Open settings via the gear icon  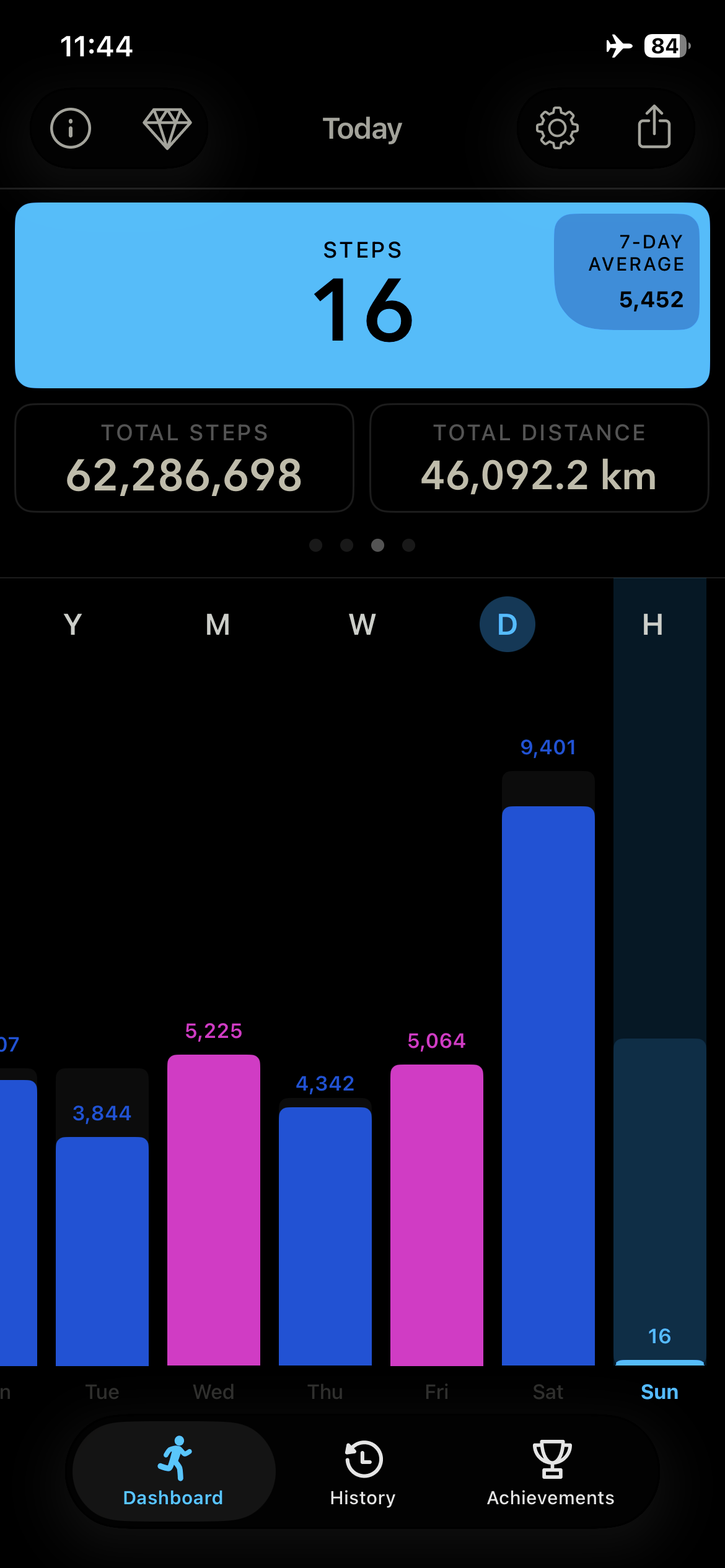point(557,128)
